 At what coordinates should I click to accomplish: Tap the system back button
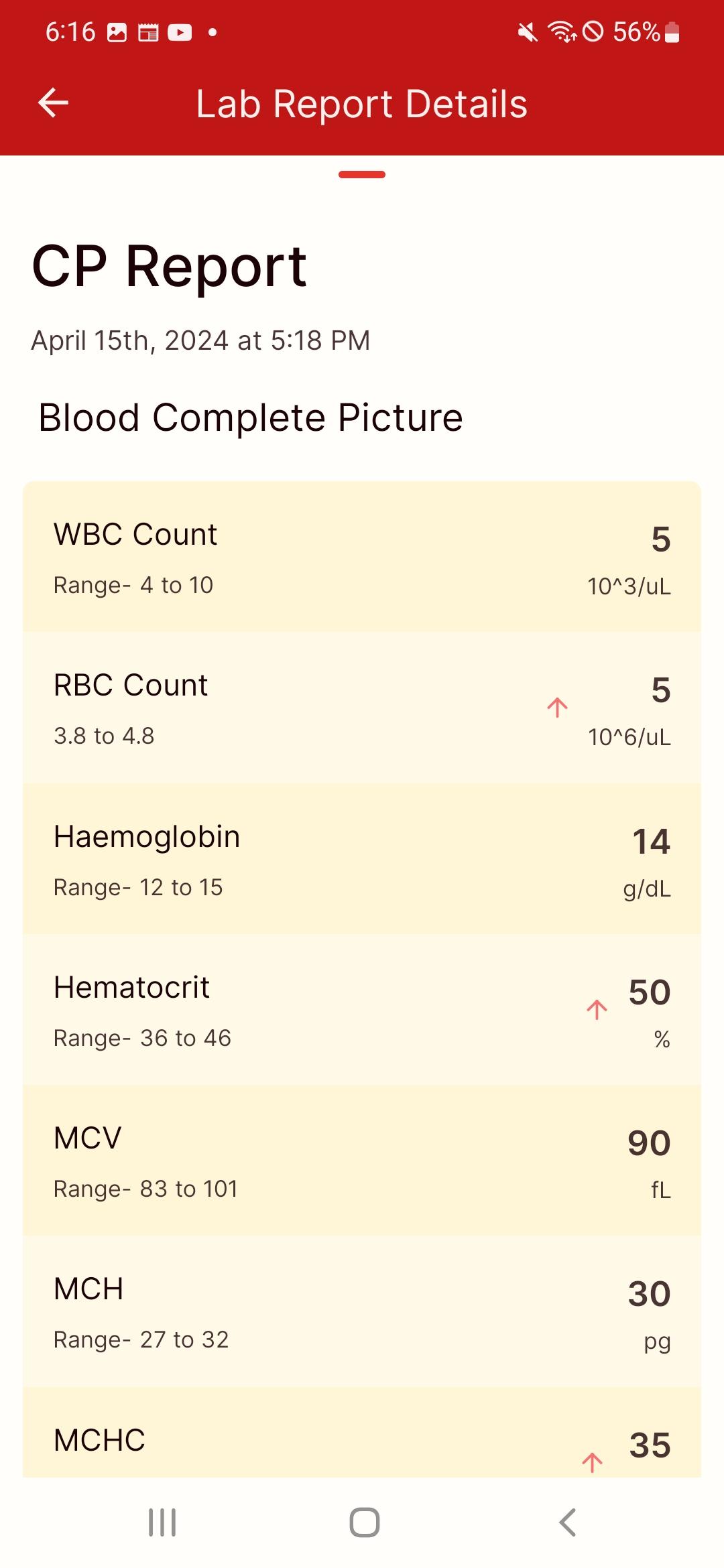(x=567, y=1522)
